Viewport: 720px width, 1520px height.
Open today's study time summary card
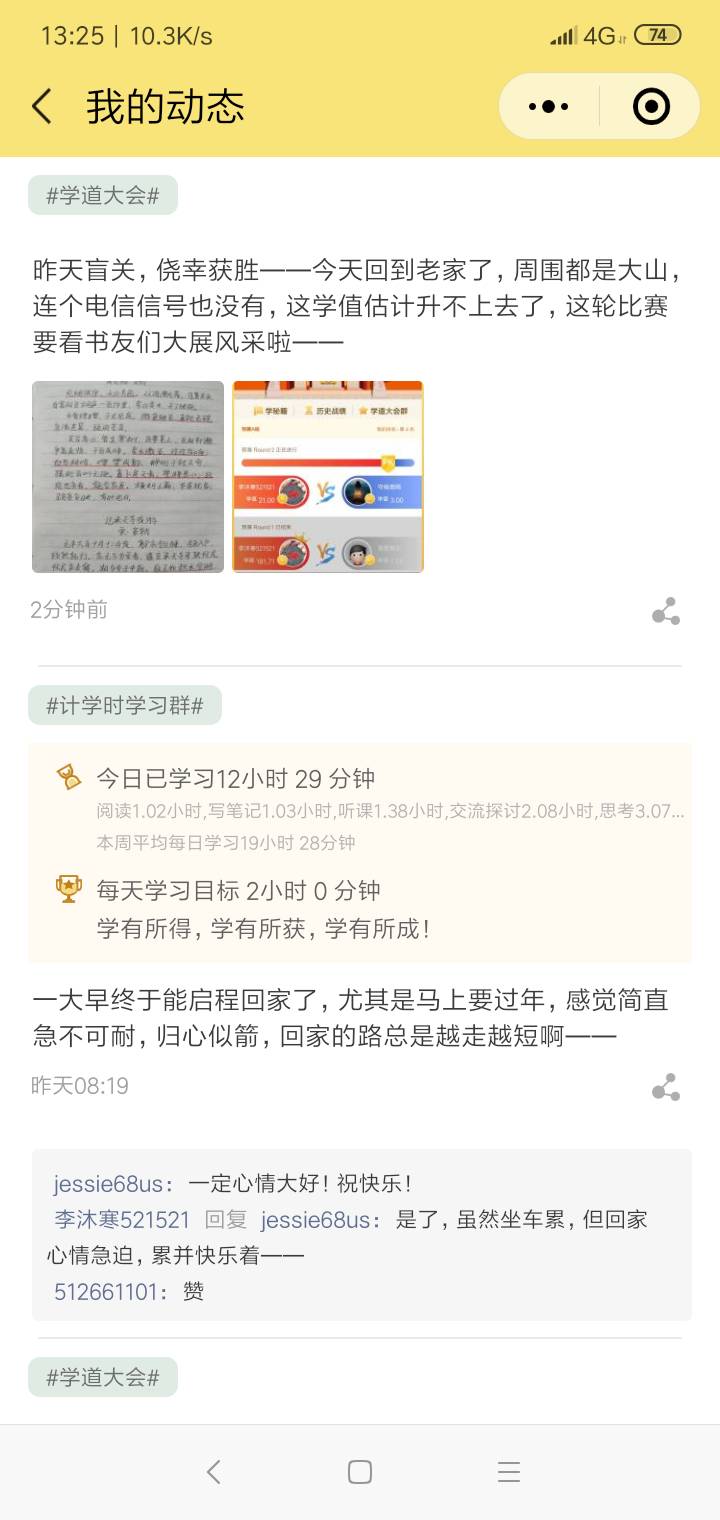point(360,852)
